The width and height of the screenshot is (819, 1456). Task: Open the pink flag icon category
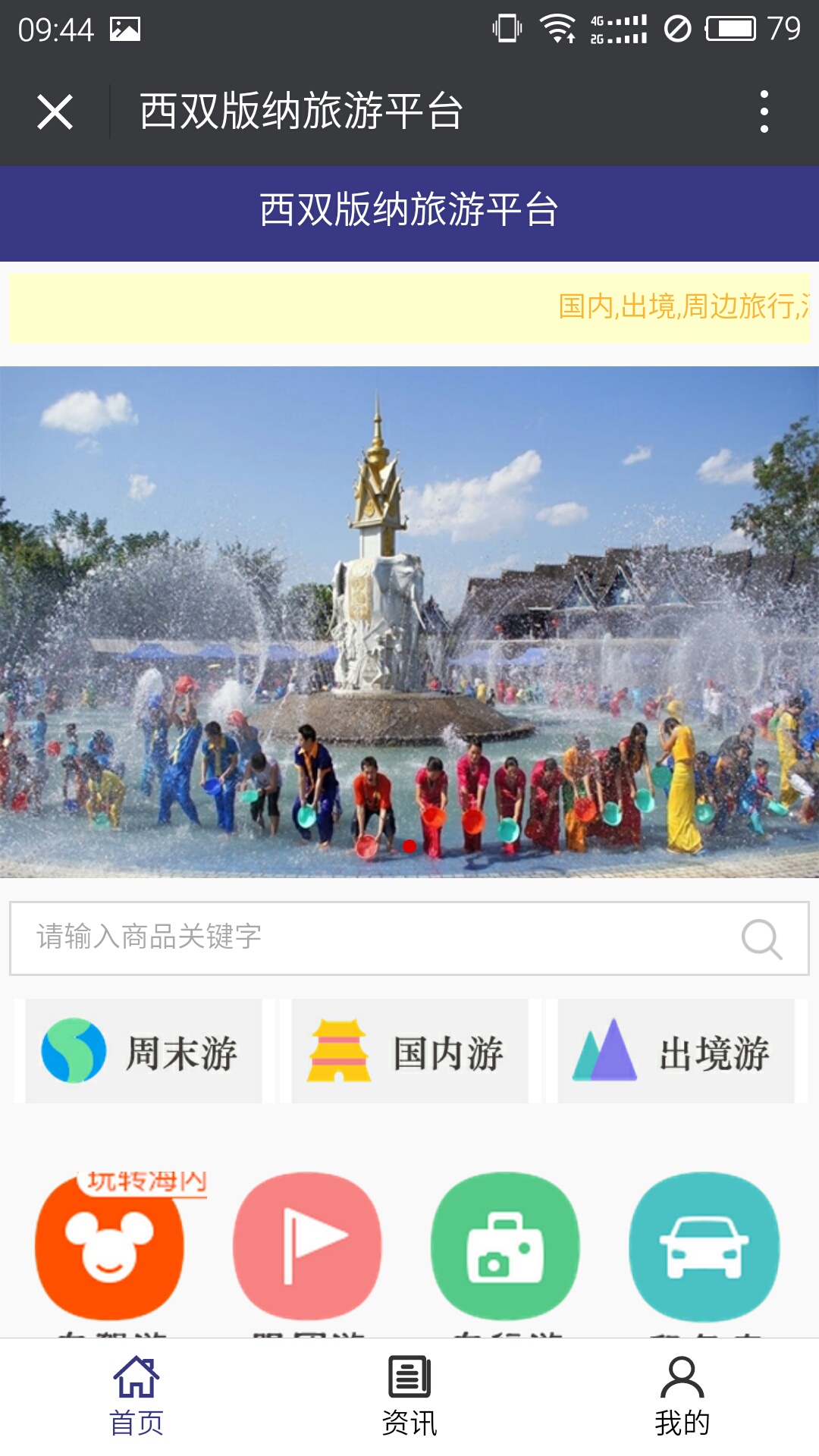click(307, 1246)
